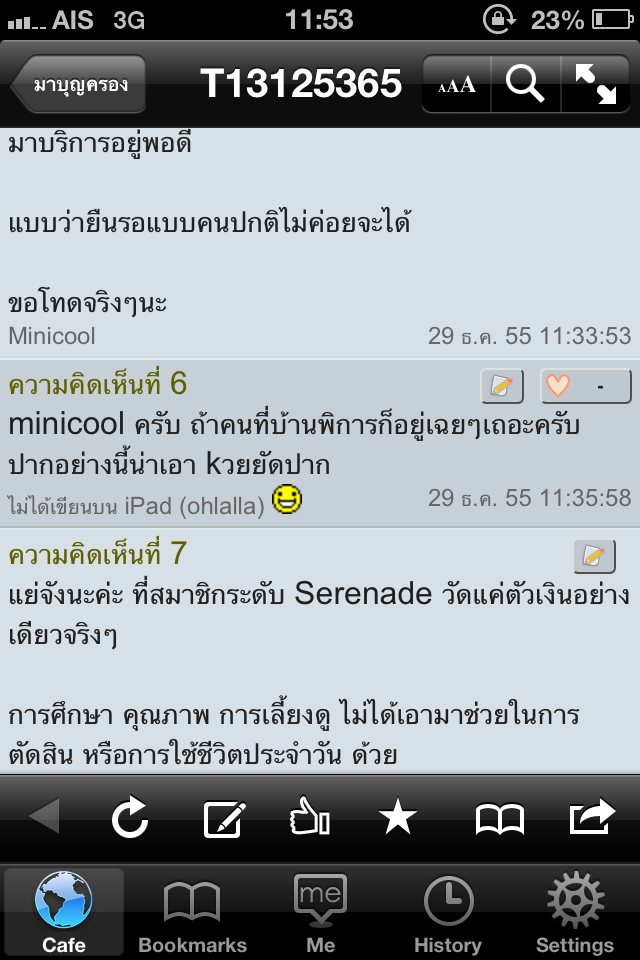Go back to มาบุญครอง list
Image resolution: width=640 pixels, height=960 pixels.
coord(80,84)
